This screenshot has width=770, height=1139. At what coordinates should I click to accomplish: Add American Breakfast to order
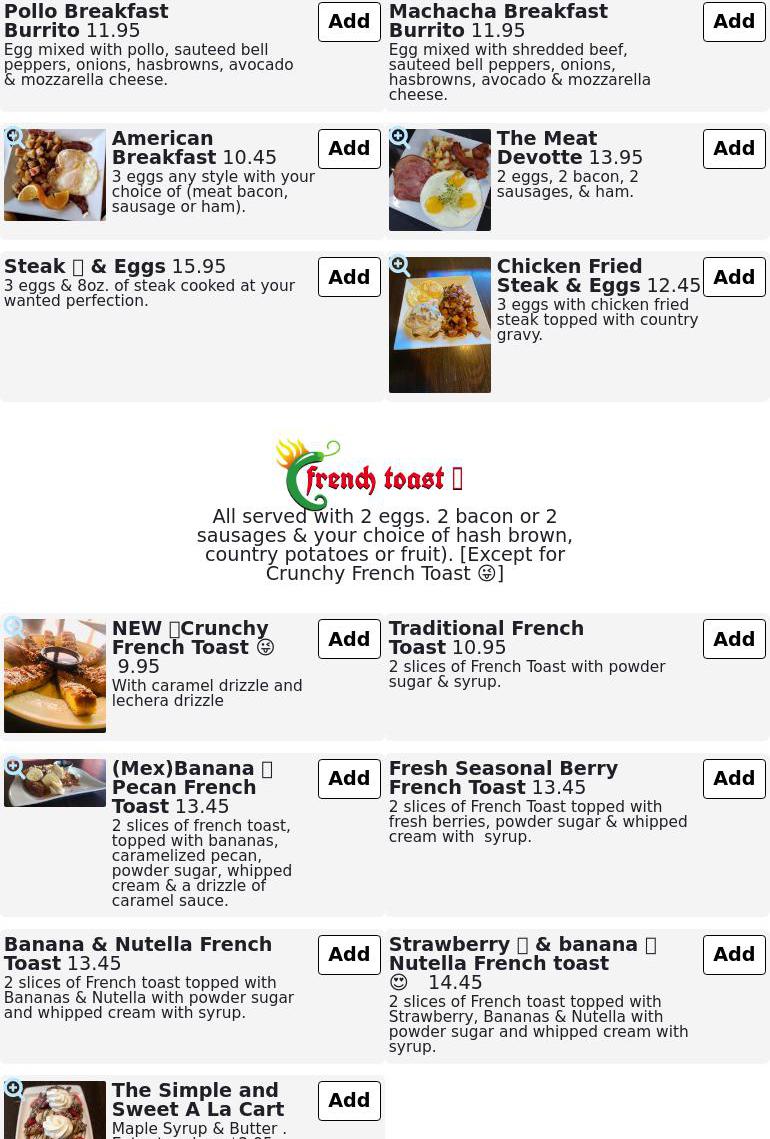click(349, 149)
